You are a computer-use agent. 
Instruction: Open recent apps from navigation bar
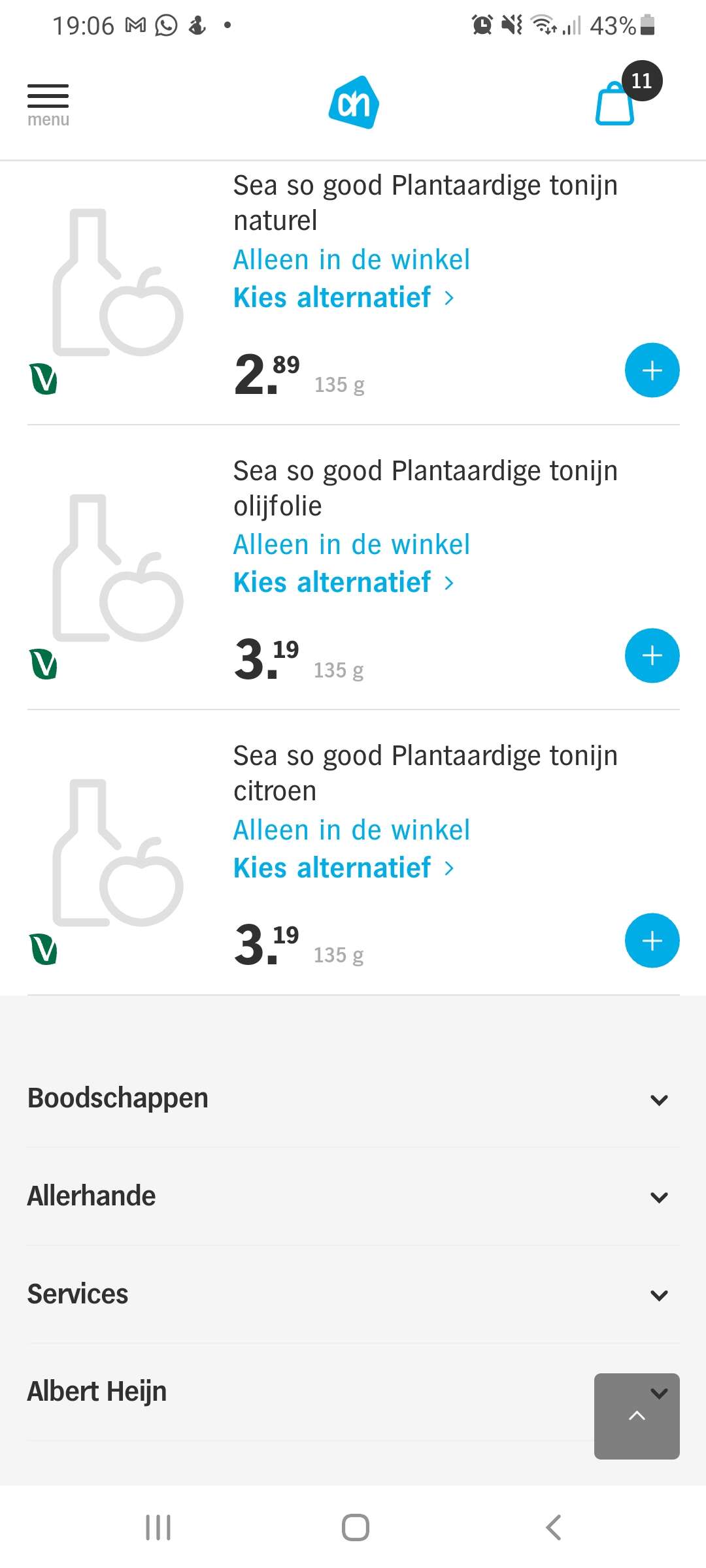coord(158,1527)
